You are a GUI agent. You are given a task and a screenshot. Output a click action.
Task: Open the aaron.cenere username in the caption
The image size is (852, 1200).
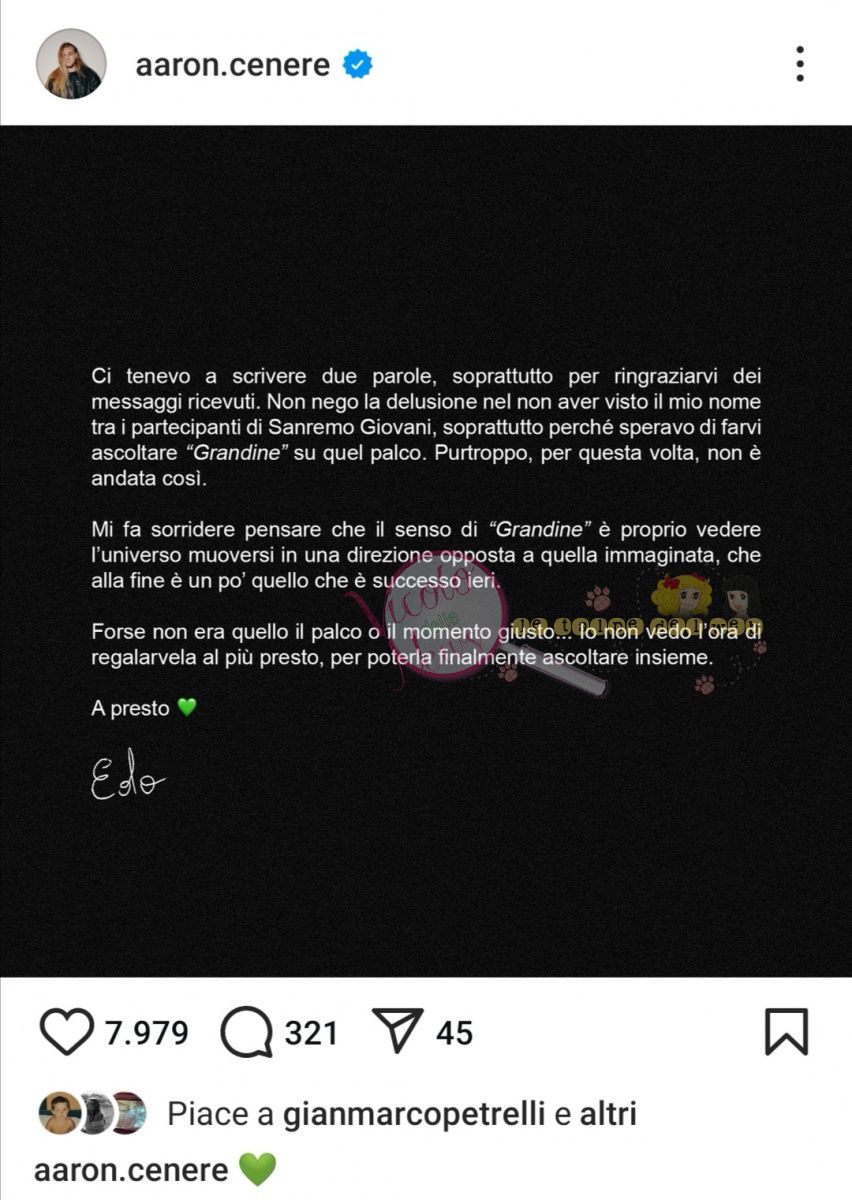(x=130, y=1169)
